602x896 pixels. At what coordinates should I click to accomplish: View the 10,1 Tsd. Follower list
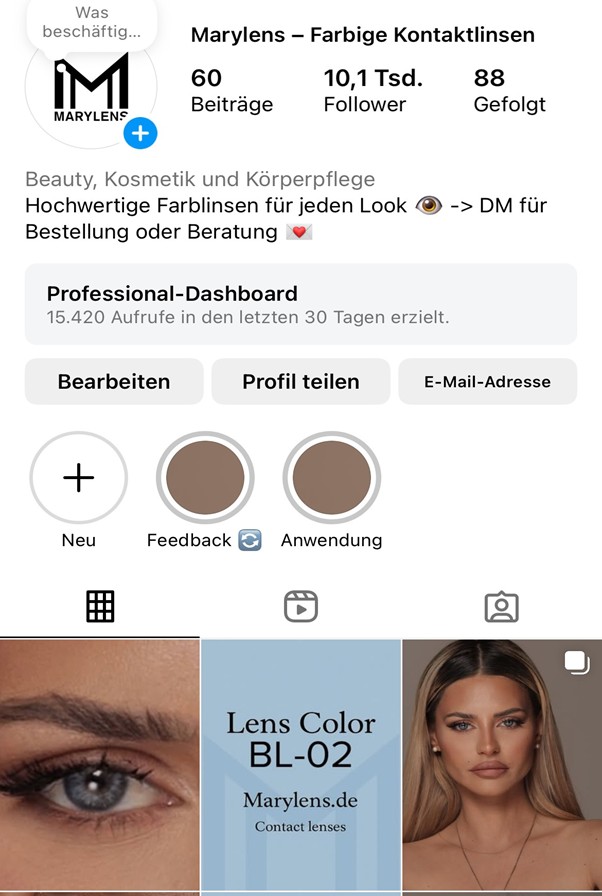372,90
